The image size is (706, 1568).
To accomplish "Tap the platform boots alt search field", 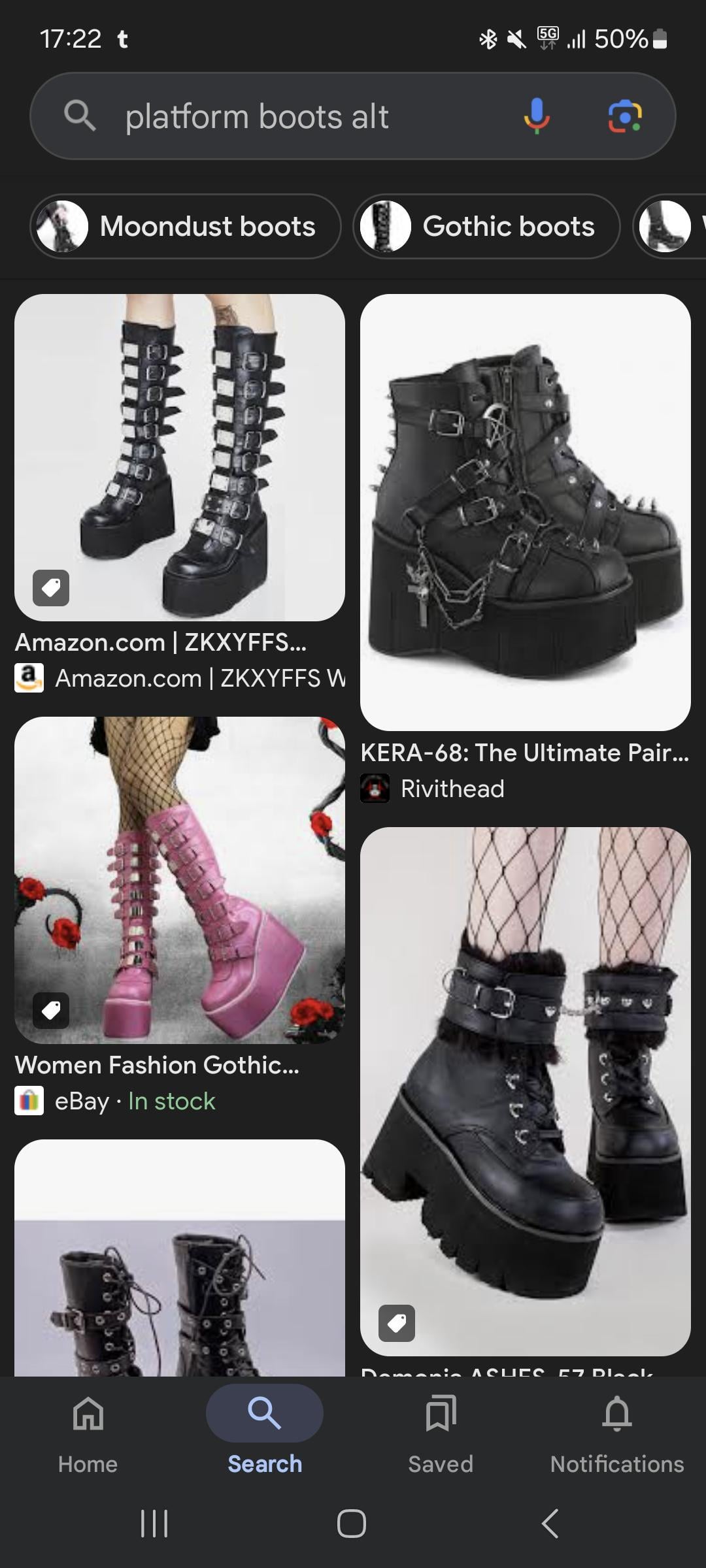I will (x=294, y=117).
